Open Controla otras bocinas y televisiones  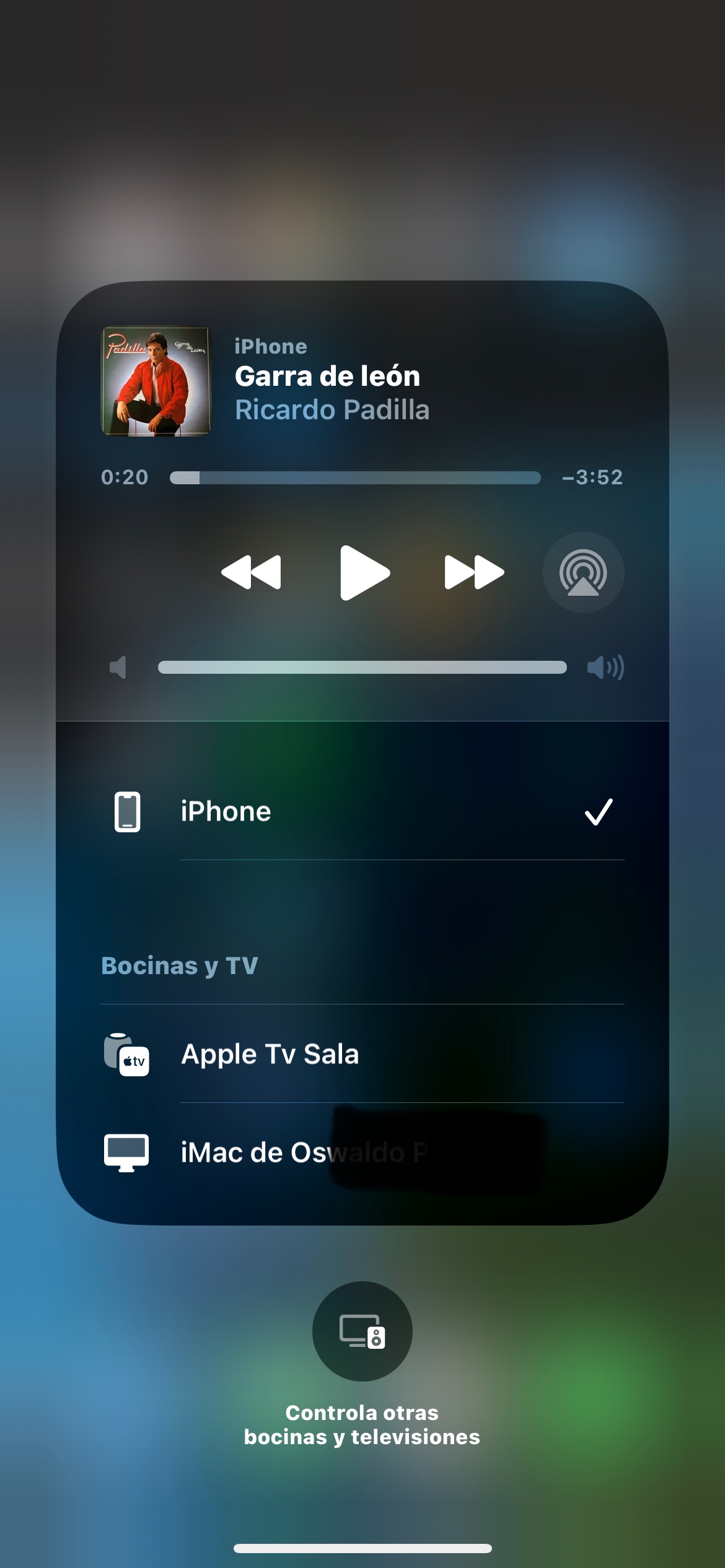tap(362, 1332)
